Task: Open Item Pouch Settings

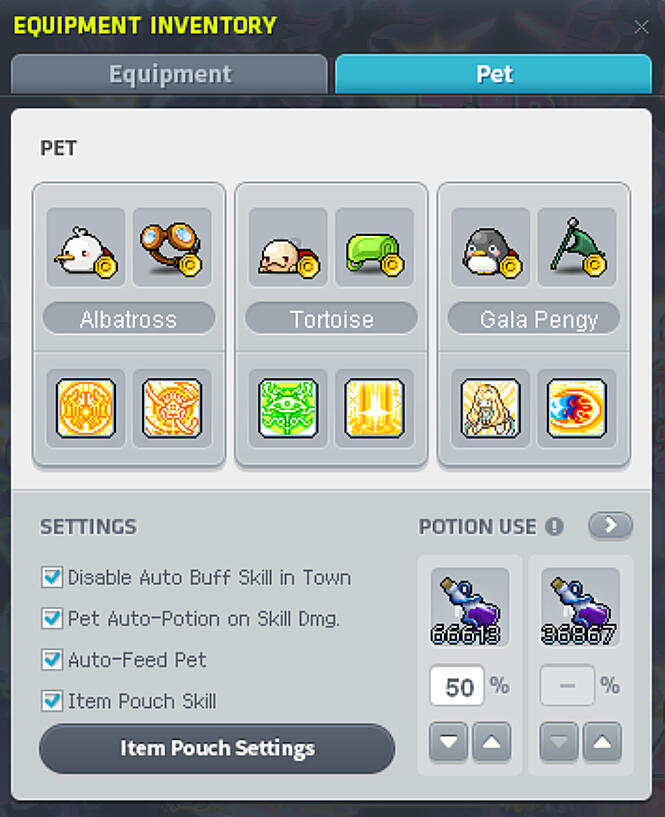Action: (217, 748)
